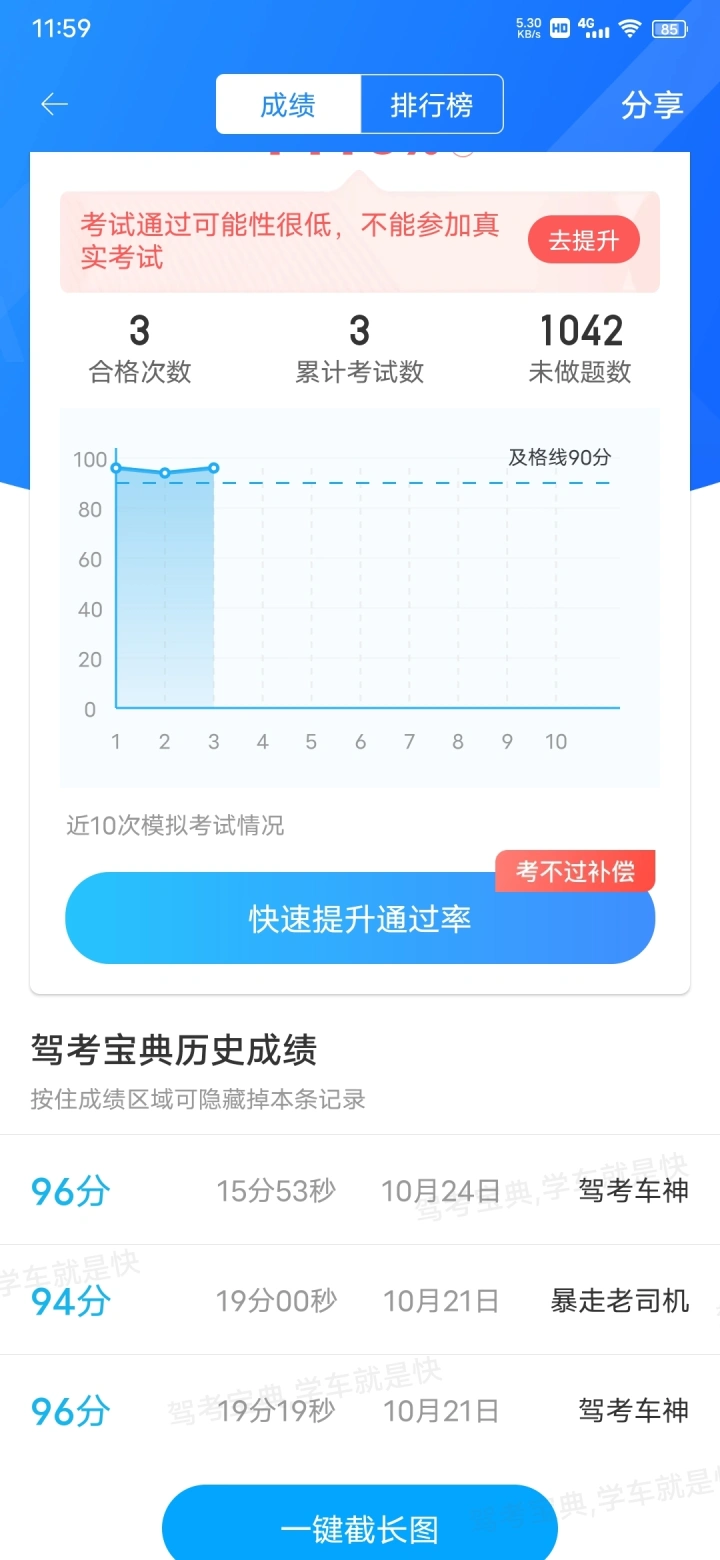This screenshot has width=720, height=1560.
Task: Select the 成绩 tab
Action: click(x=288, y=104)
